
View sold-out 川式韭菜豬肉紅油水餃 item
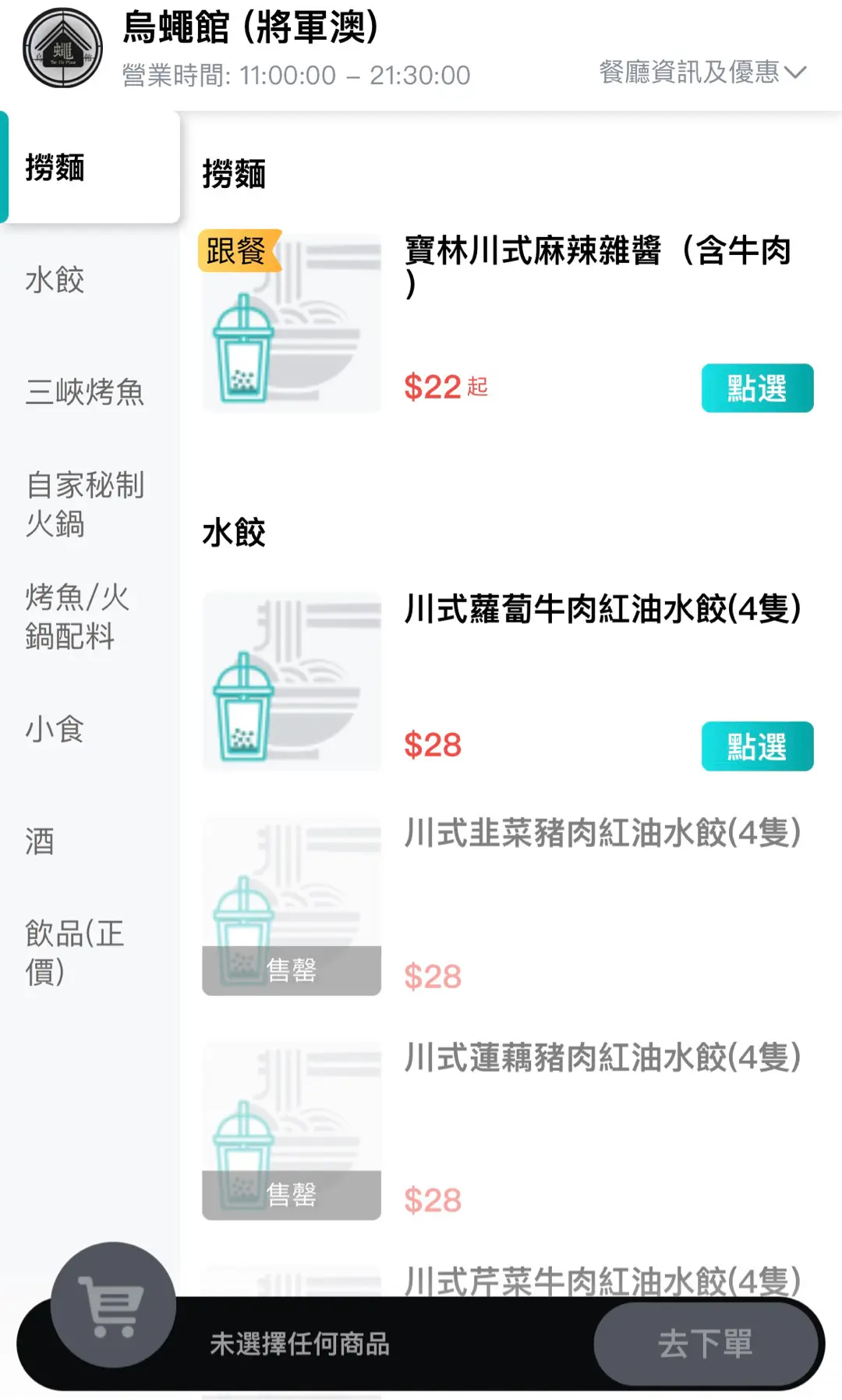pyautogui.click(x=602, y=834)
